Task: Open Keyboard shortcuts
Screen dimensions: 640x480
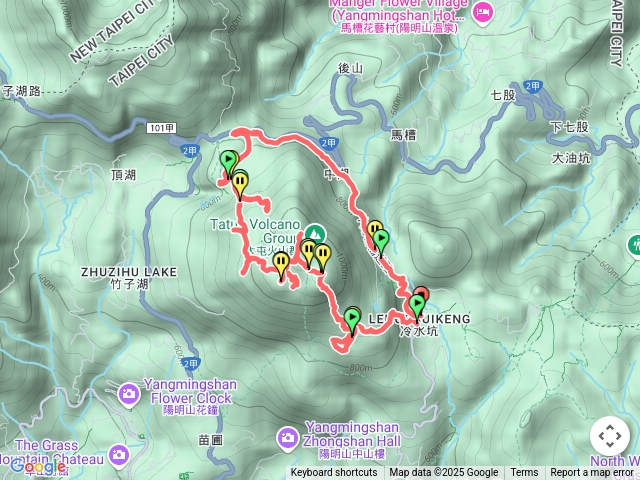Action: pyautogui.click(x=334, y=473)
